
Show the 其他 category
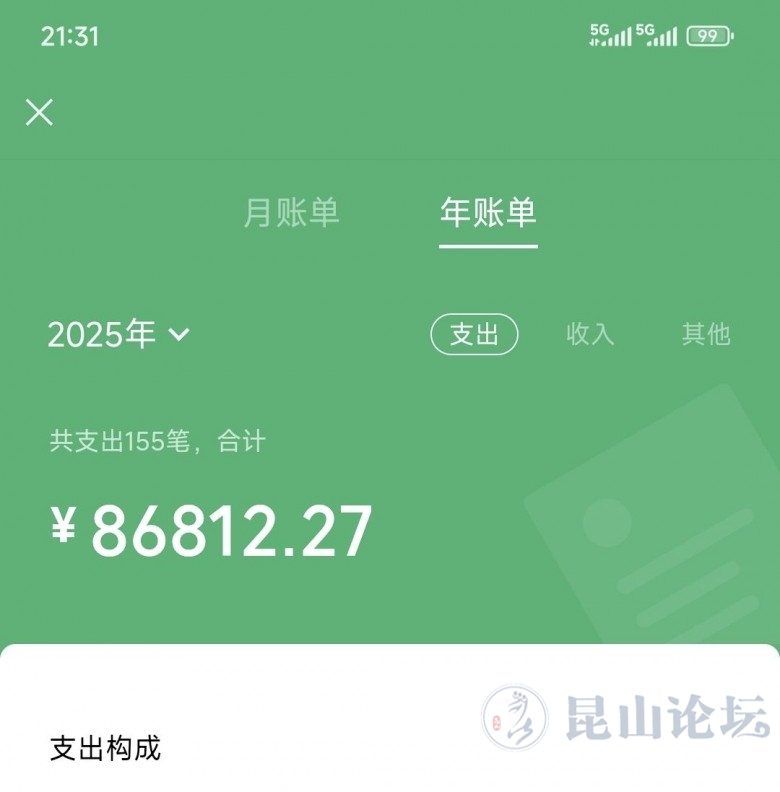point(706,334)
